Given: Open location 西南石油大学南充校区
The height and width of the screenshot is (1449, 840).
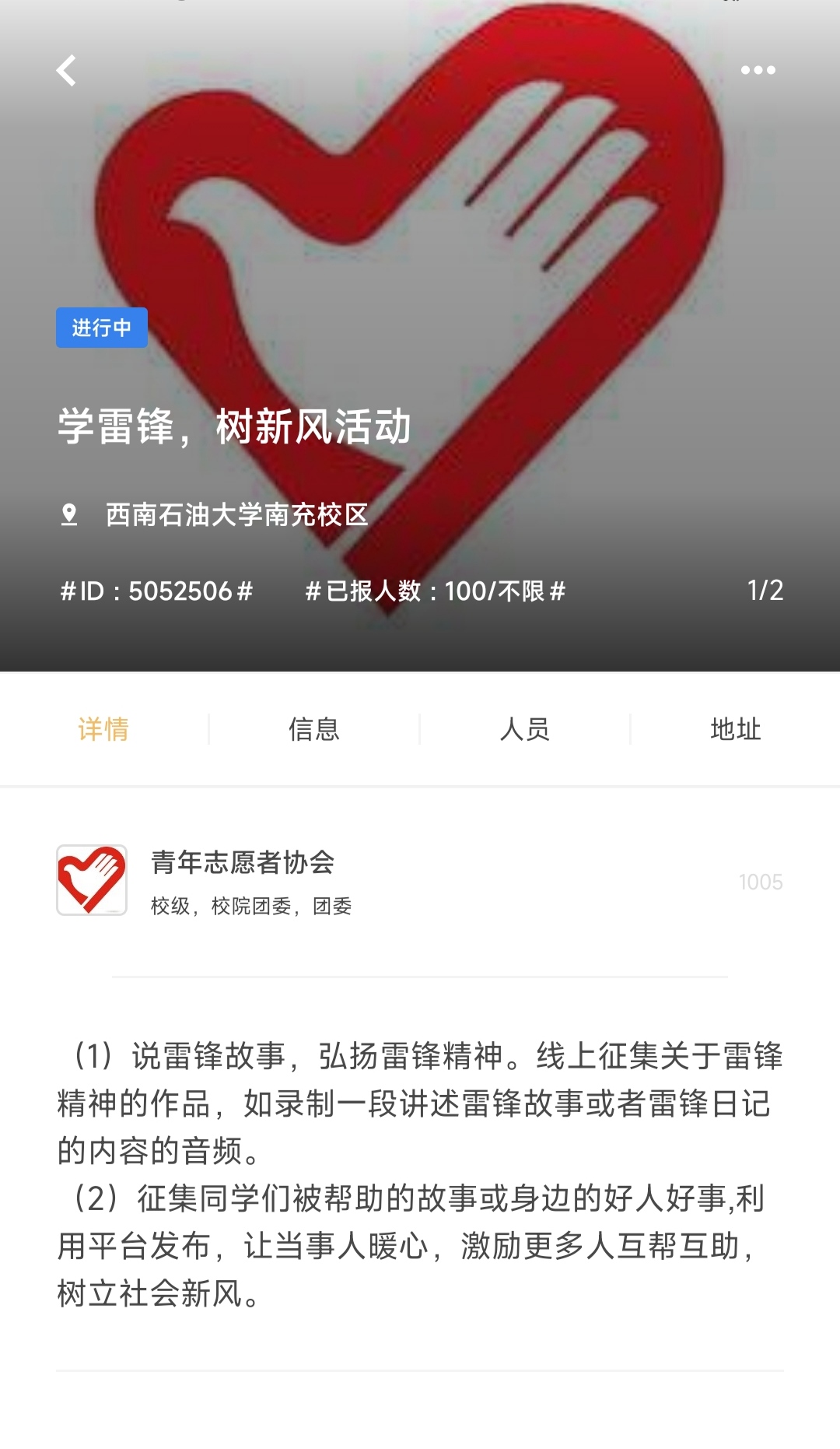Looking at the screenshot, I should (236, 514).
